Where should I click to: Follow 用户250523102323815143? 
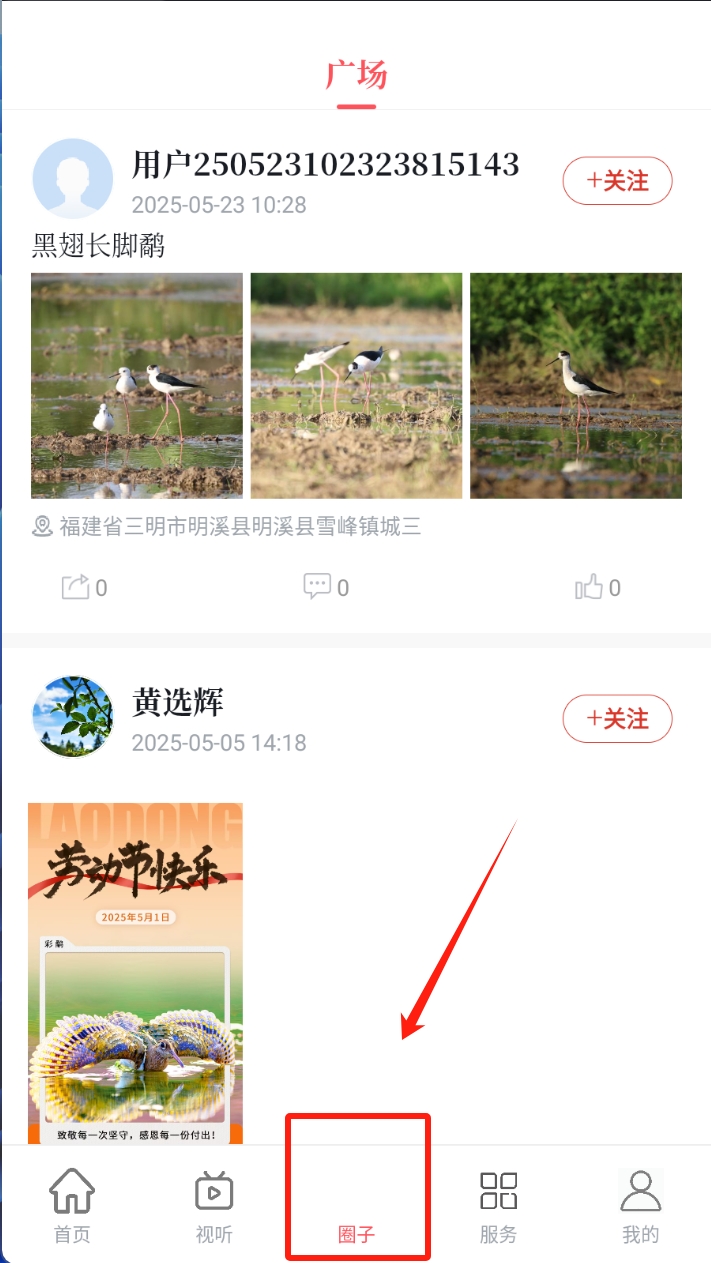(x=617, y=181)
